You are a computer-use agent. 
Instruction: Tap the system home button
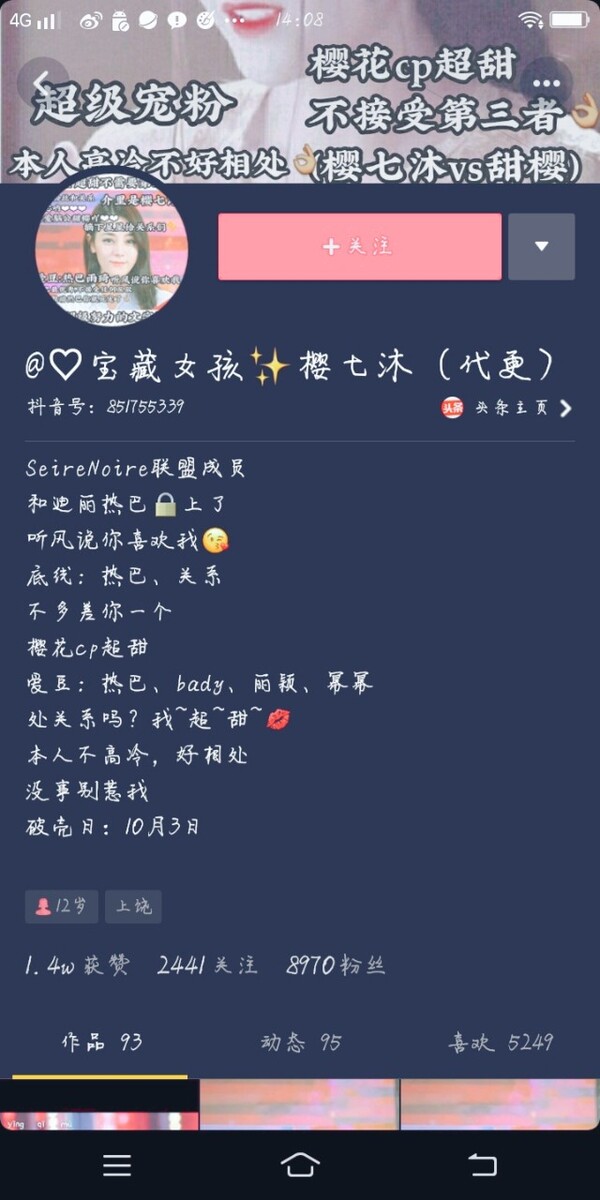click(300, 1164)
